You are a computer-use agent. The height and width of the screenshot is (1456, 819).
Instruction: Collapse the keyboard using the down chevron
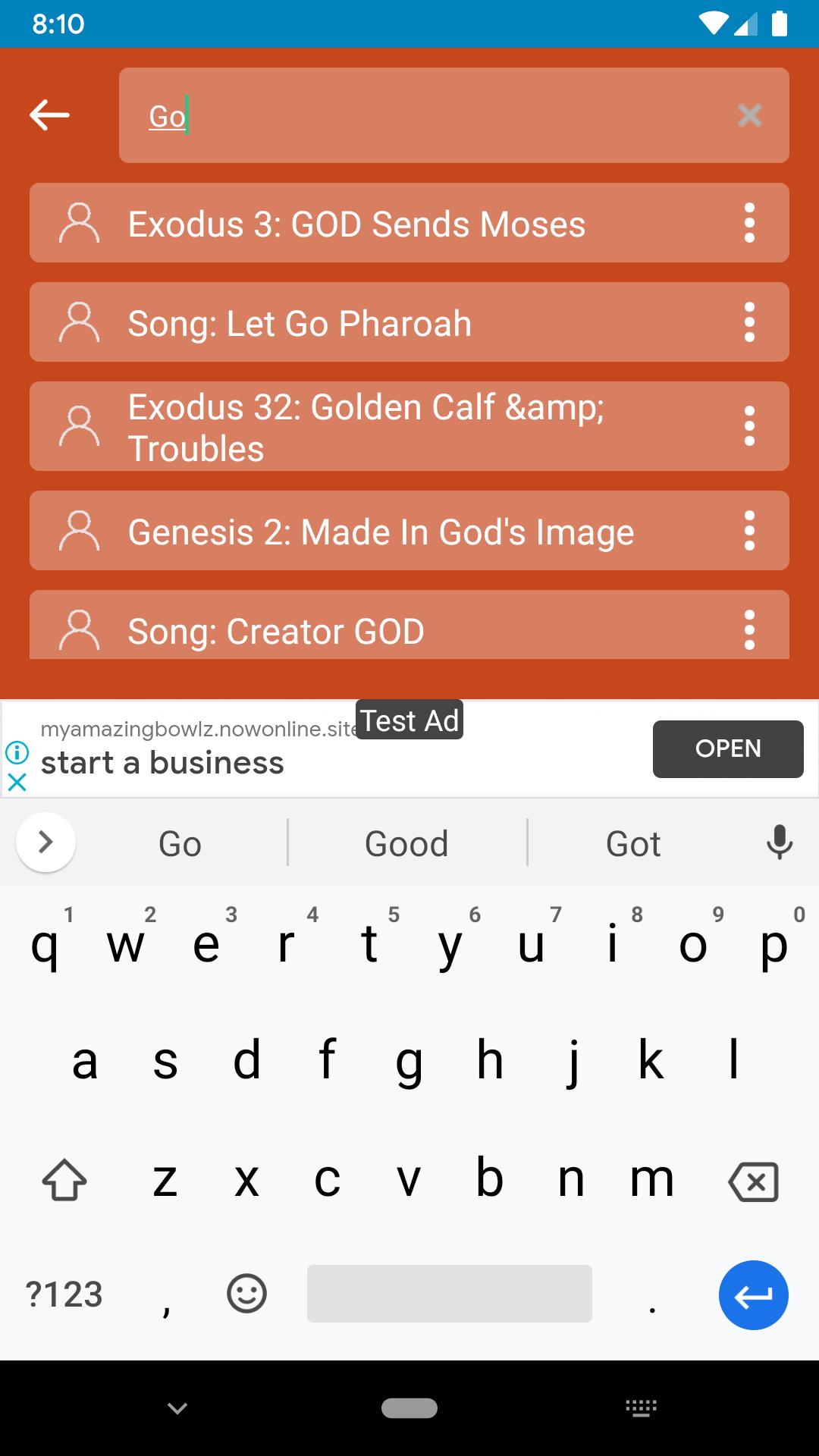click(177, 1407)
